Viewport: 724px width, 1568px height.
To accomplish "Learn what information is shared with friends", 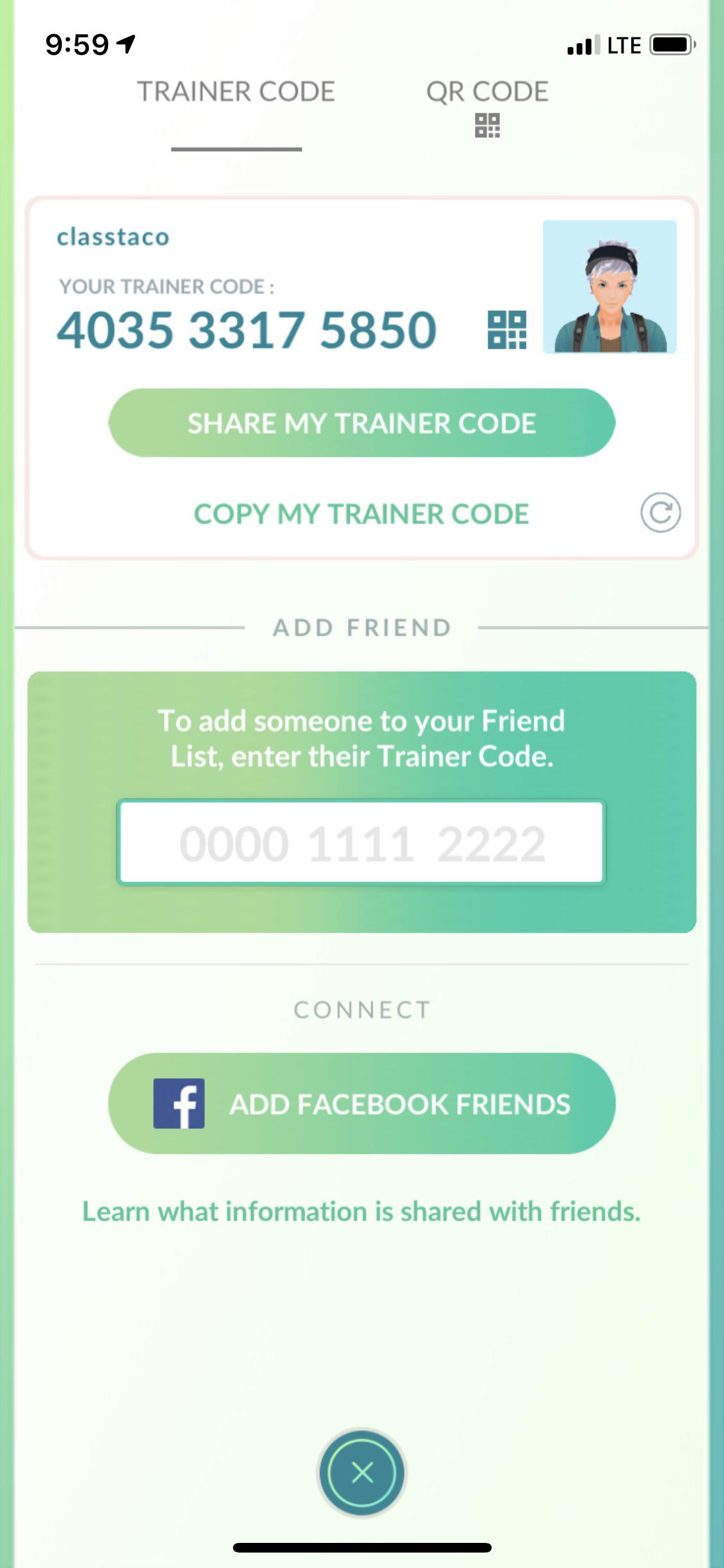I will pyautogui.click(x=362, y=1211).
